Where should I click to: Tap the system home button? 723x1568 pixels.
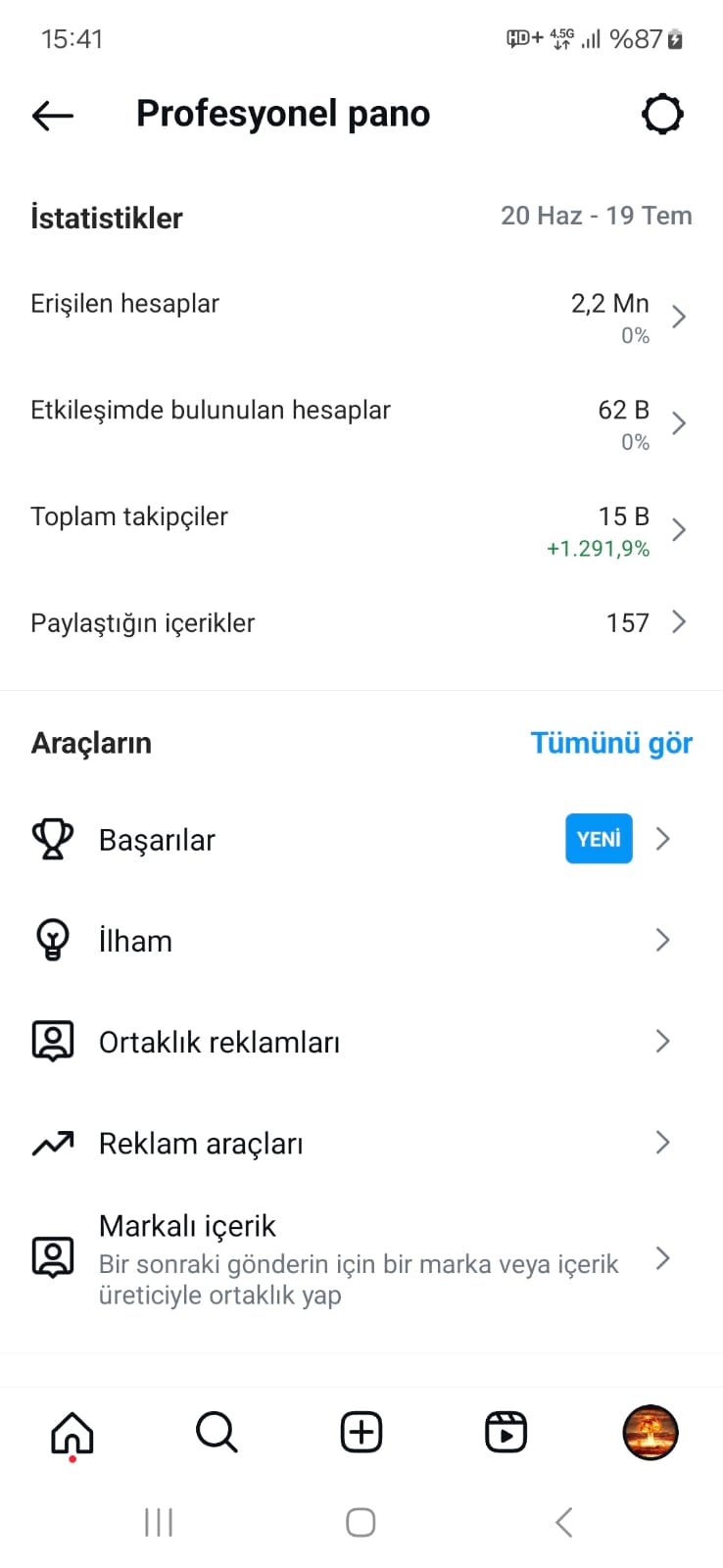click(361, 1522)
